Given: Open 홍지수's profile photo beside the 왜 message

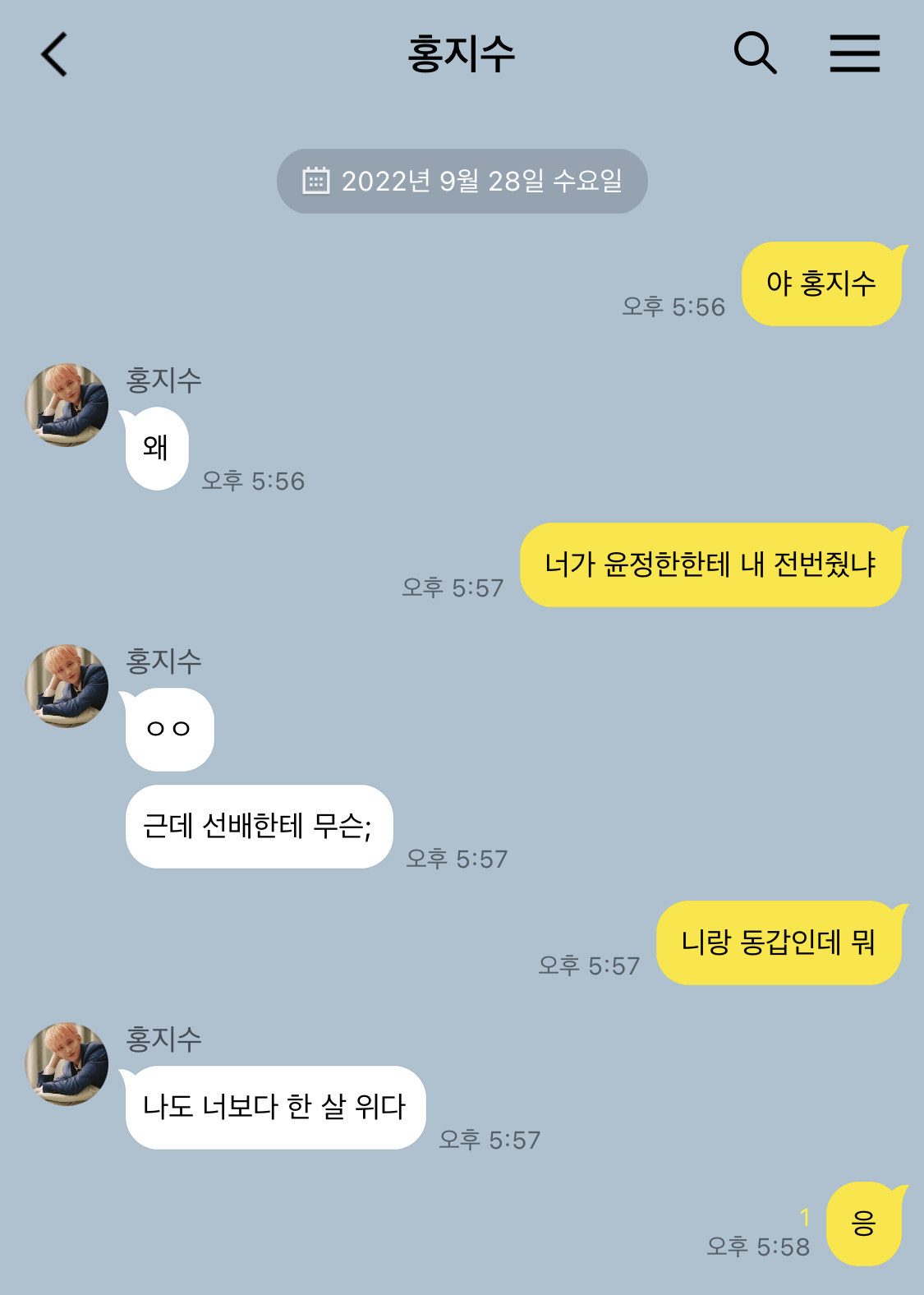Looking at the screenshot, I should tap(67, 405).
